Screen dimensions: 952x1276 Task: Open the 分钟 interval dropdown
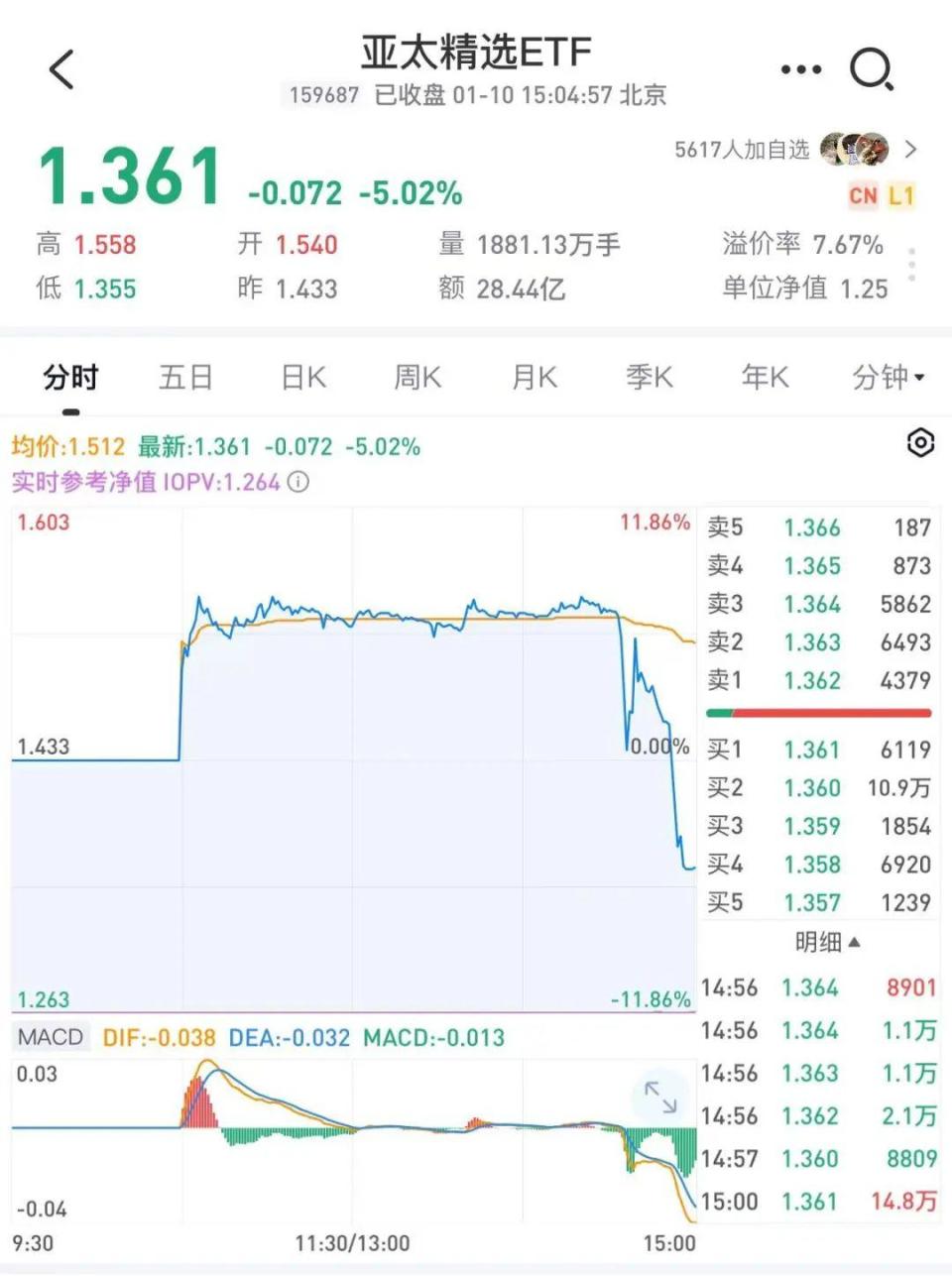886,378
